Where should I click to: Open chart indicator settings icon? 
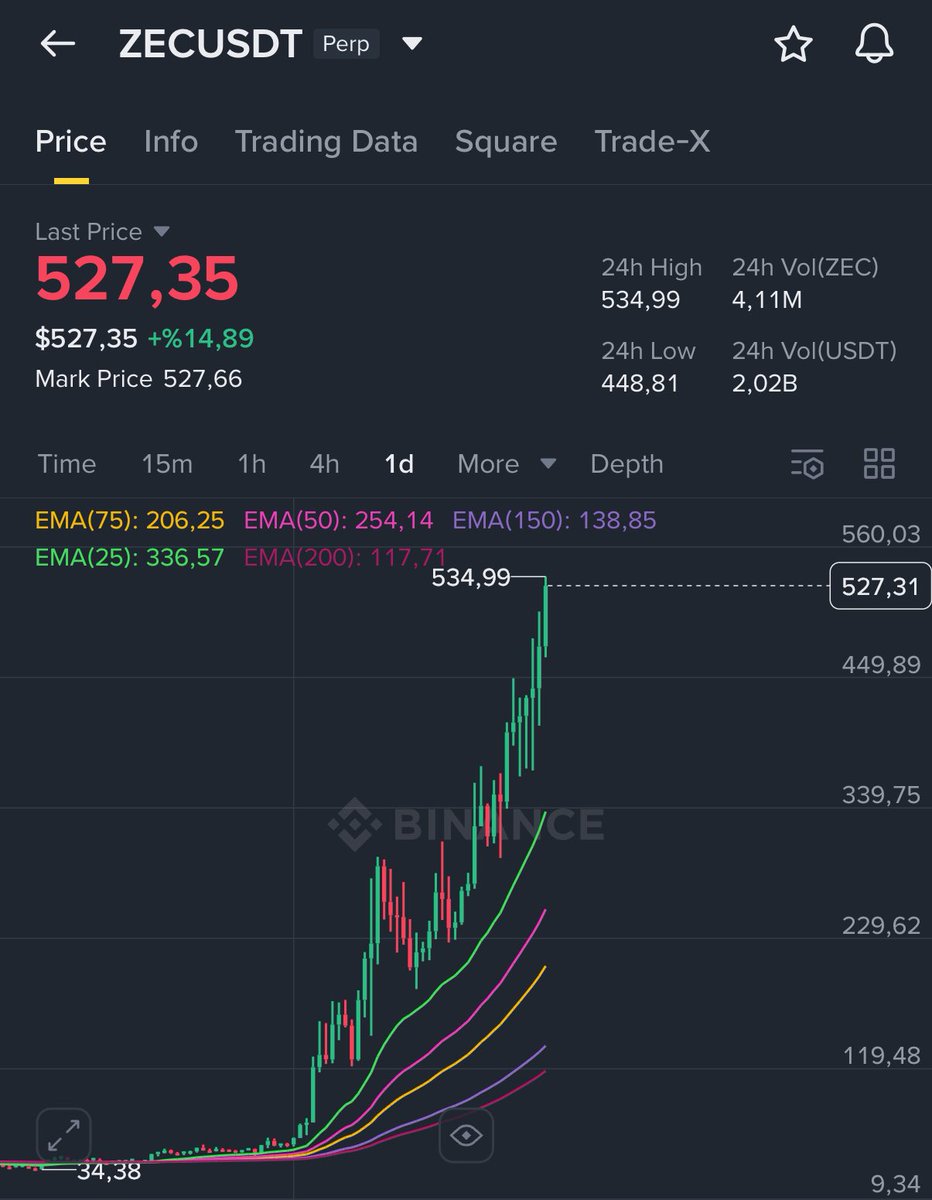pyautogui.click(x=807, y=464)
